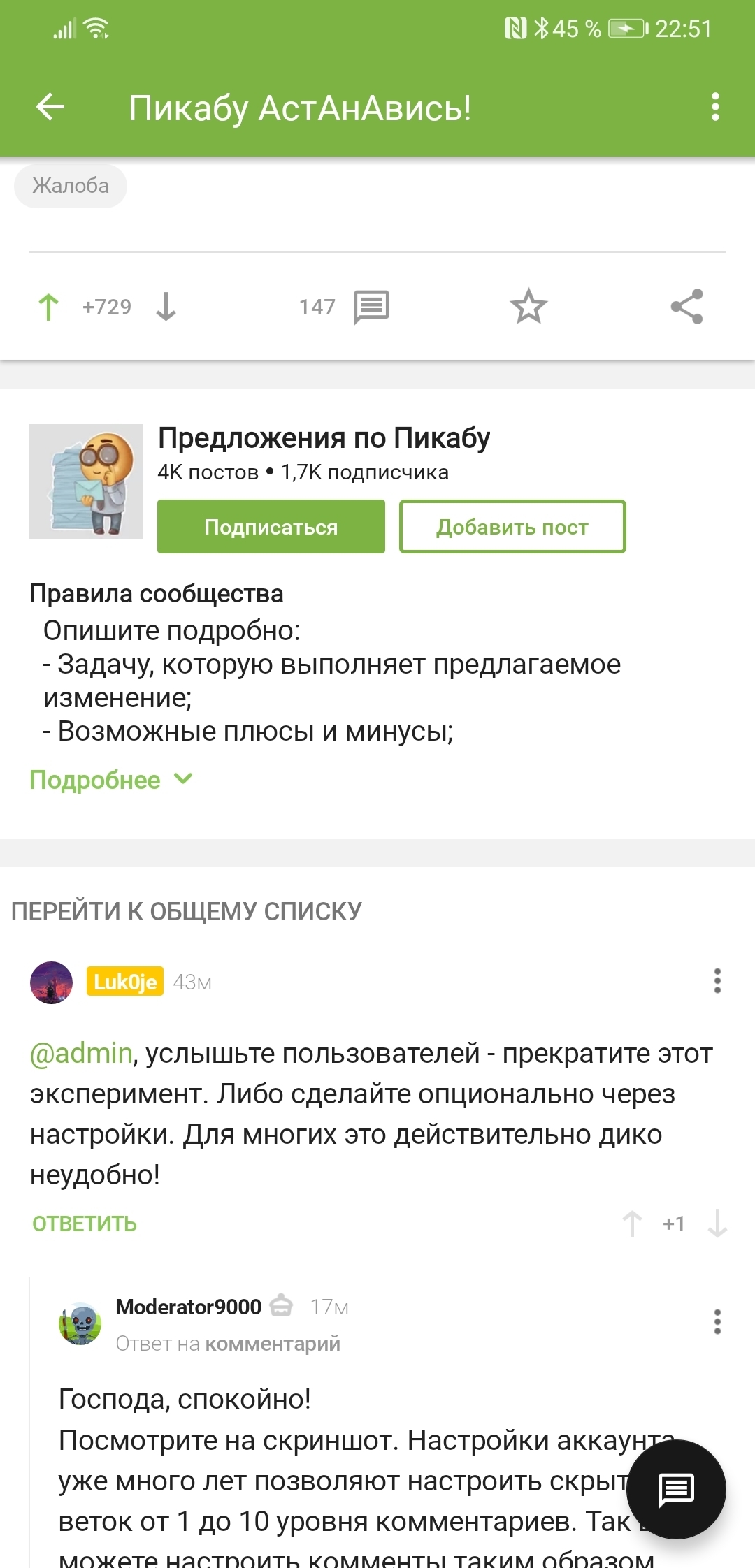Open options menu on Luk0je's comment

[717, 981]
